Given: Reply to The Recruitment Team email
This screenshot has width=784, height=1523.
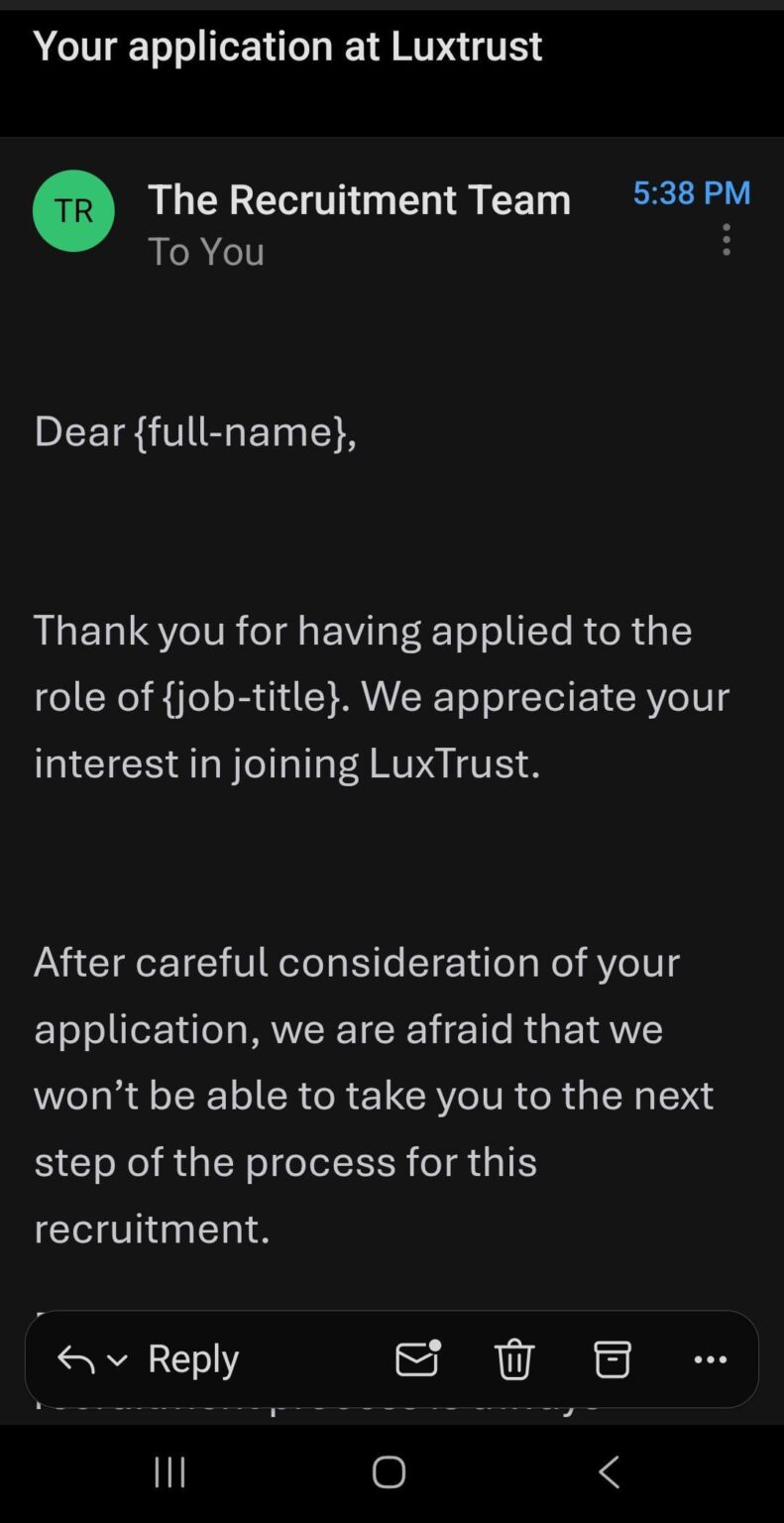Looking at the screenshot, I should (192, 1359).
